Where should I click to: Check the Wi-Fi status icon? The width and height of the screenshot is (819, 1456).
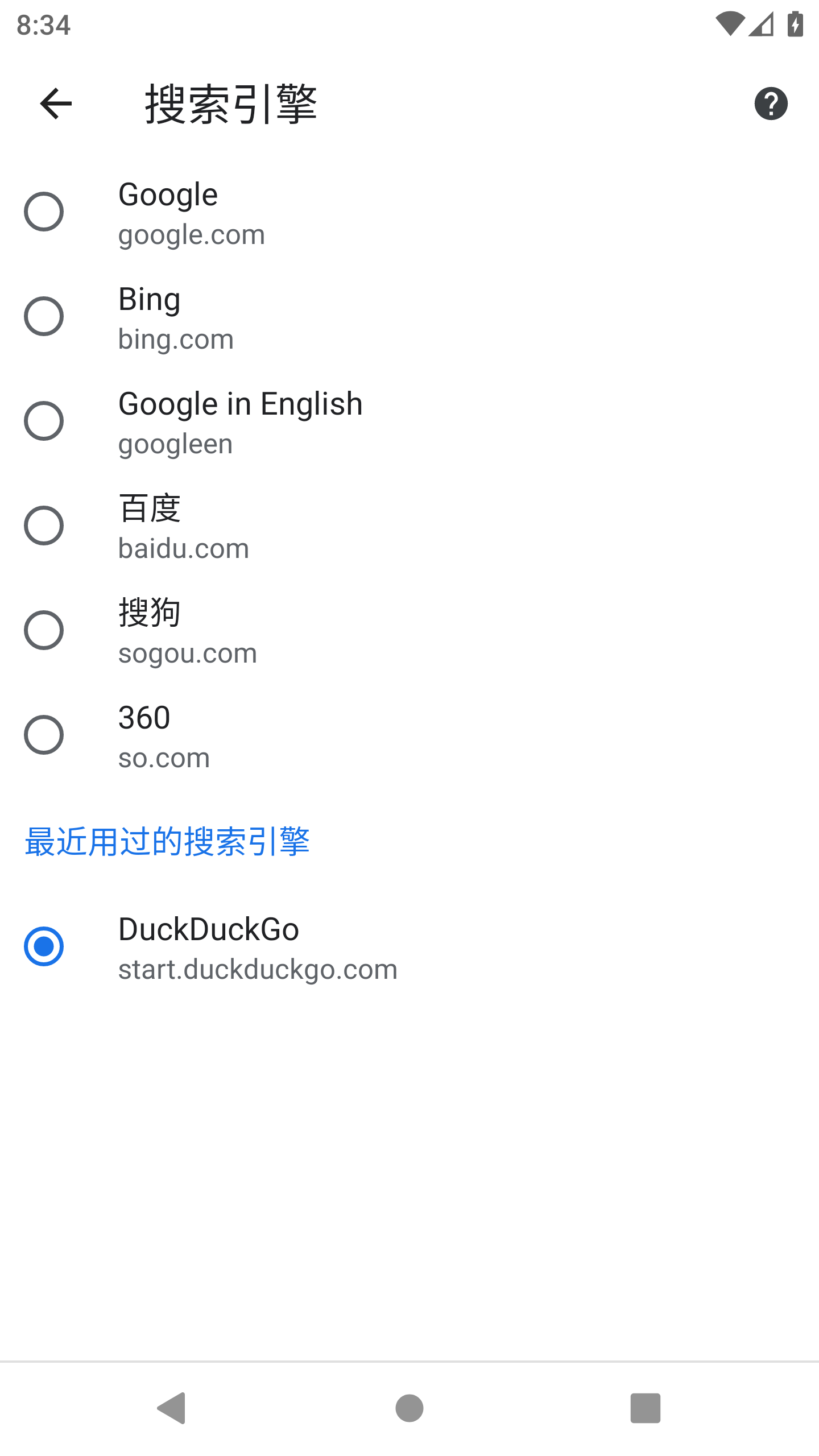pyautogui.click(x=732, y=24)
